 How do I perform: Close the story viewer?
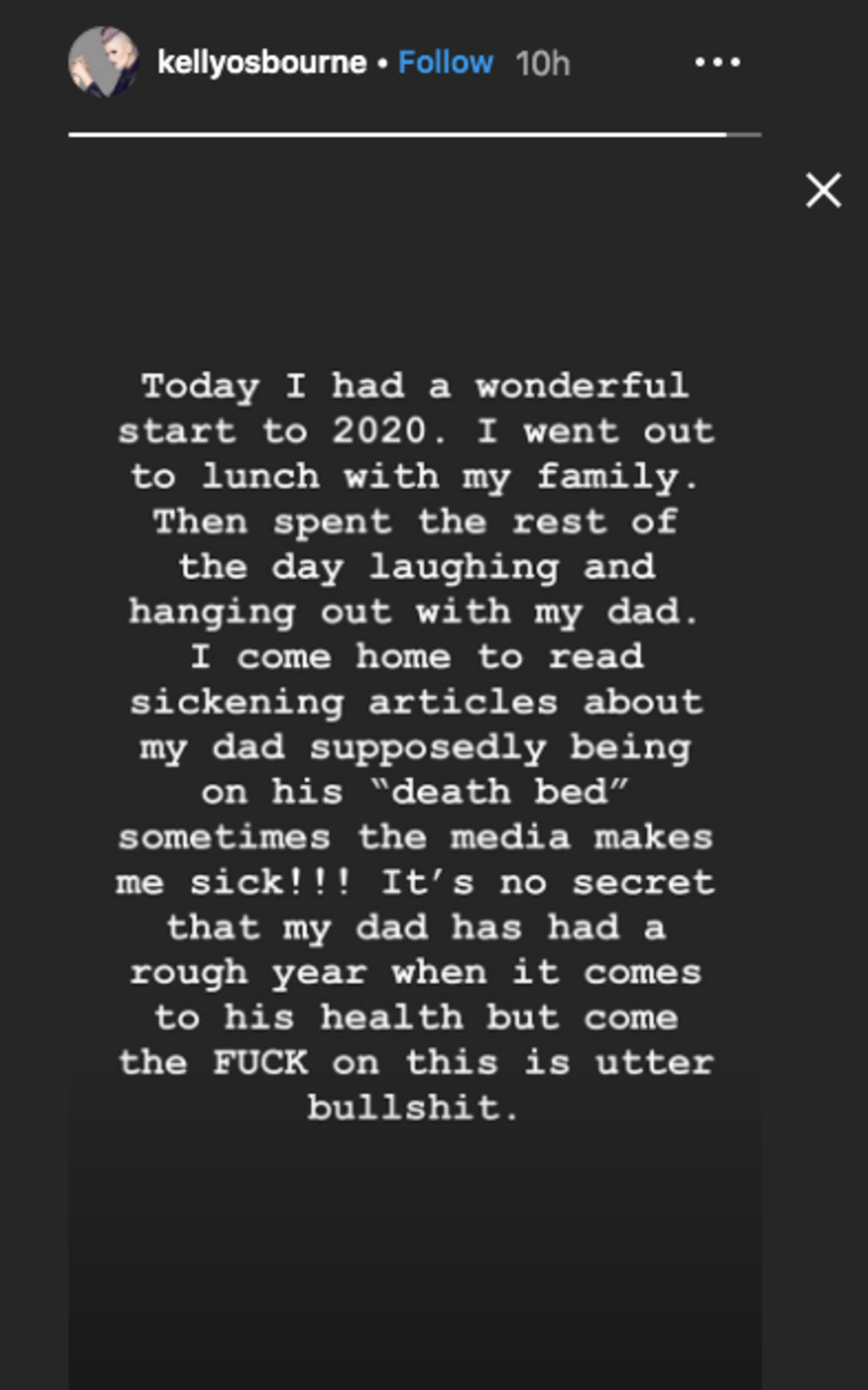[823, 190]
